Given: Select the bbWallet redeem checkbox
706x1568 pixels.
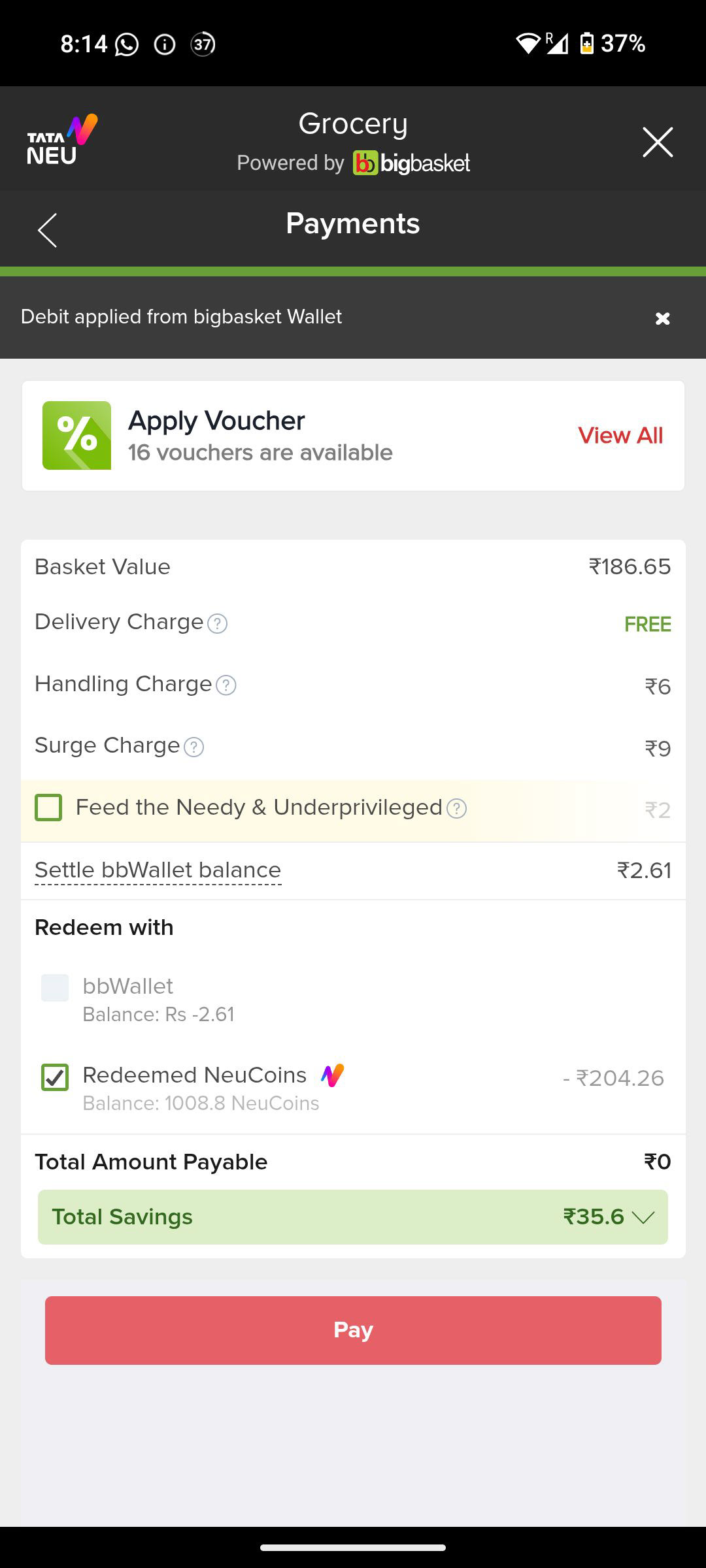Looking at the screenshot, I should pos(55,988).
